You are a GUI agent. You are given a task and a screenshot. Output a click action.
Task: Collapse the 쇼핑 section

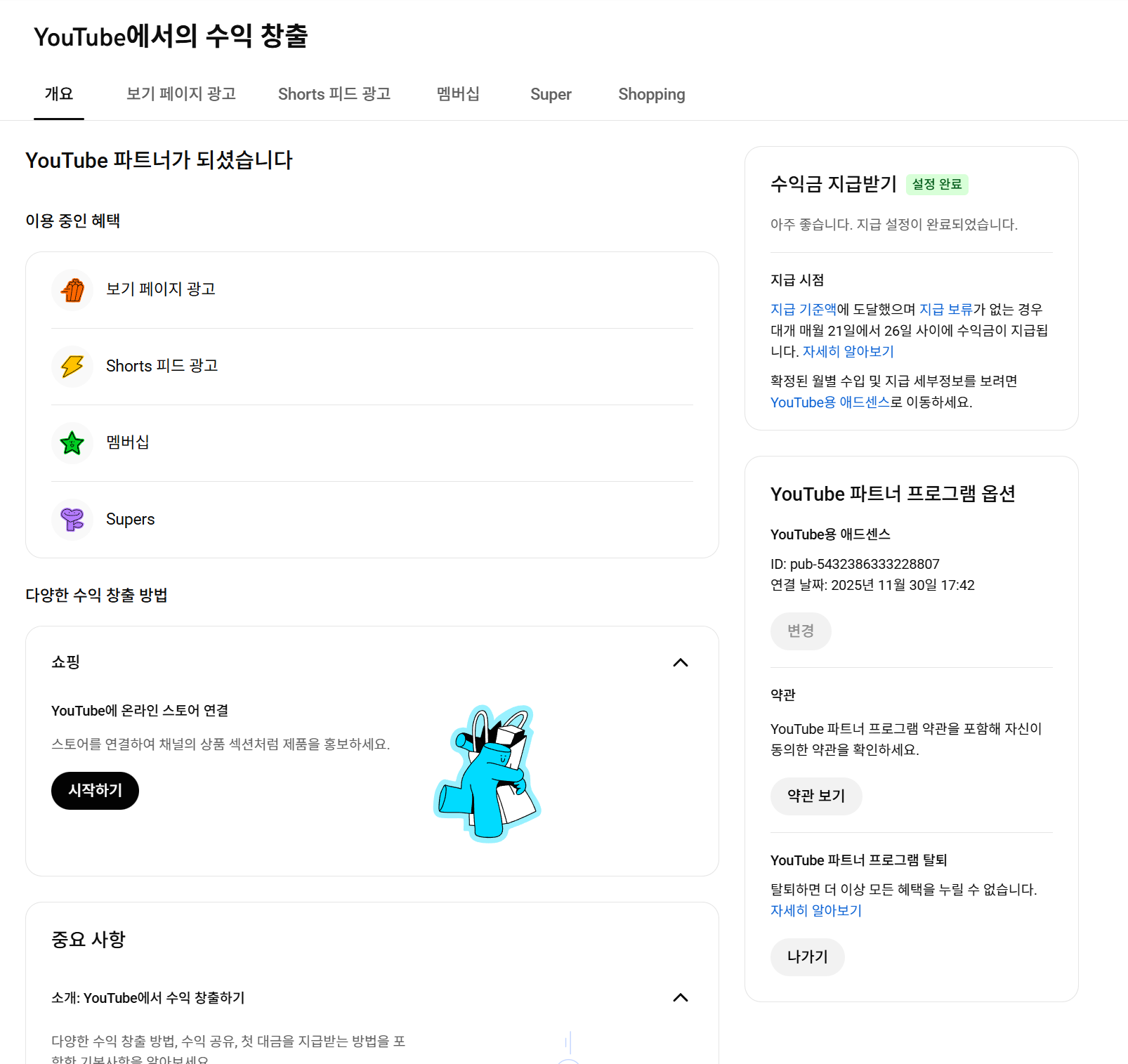click(680, 662)
